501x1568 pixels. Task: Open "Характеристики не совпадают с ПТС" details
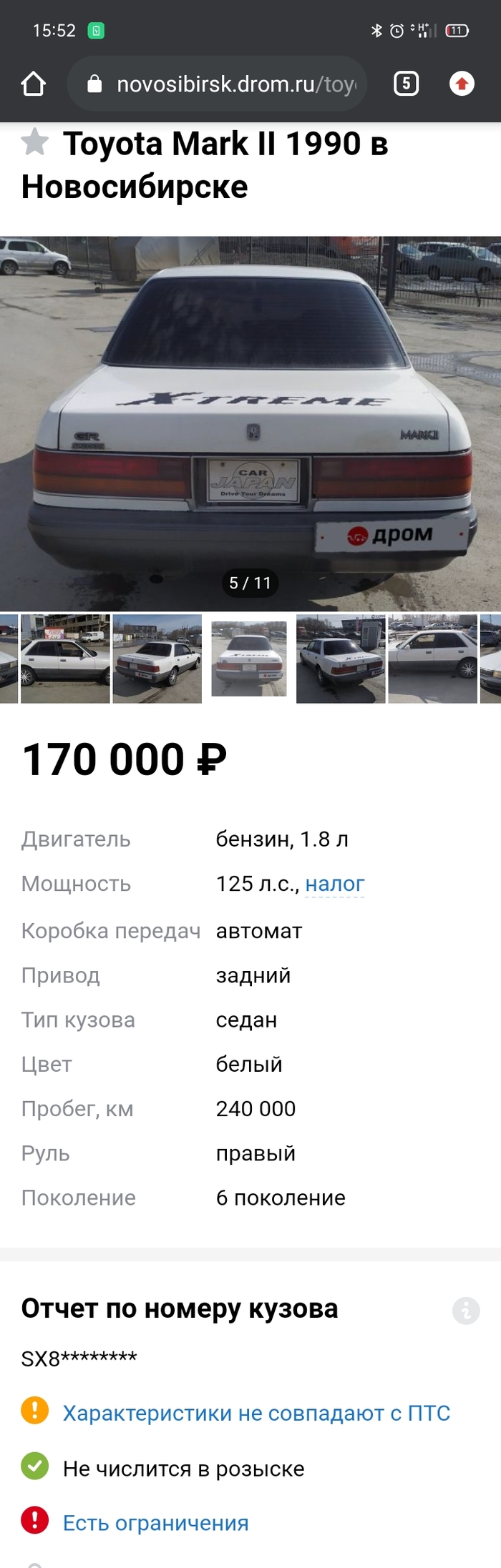point(256,1413)
